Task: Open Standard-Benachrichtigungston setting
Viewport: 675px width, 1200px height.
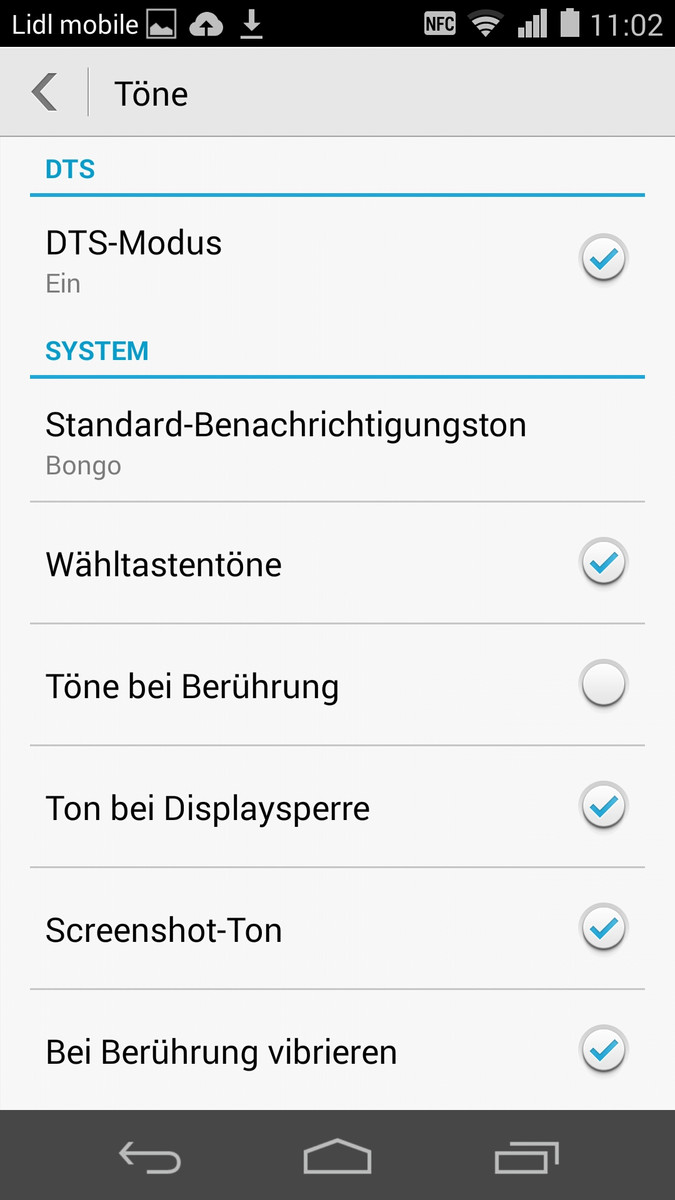Action: tap(337, 441)
